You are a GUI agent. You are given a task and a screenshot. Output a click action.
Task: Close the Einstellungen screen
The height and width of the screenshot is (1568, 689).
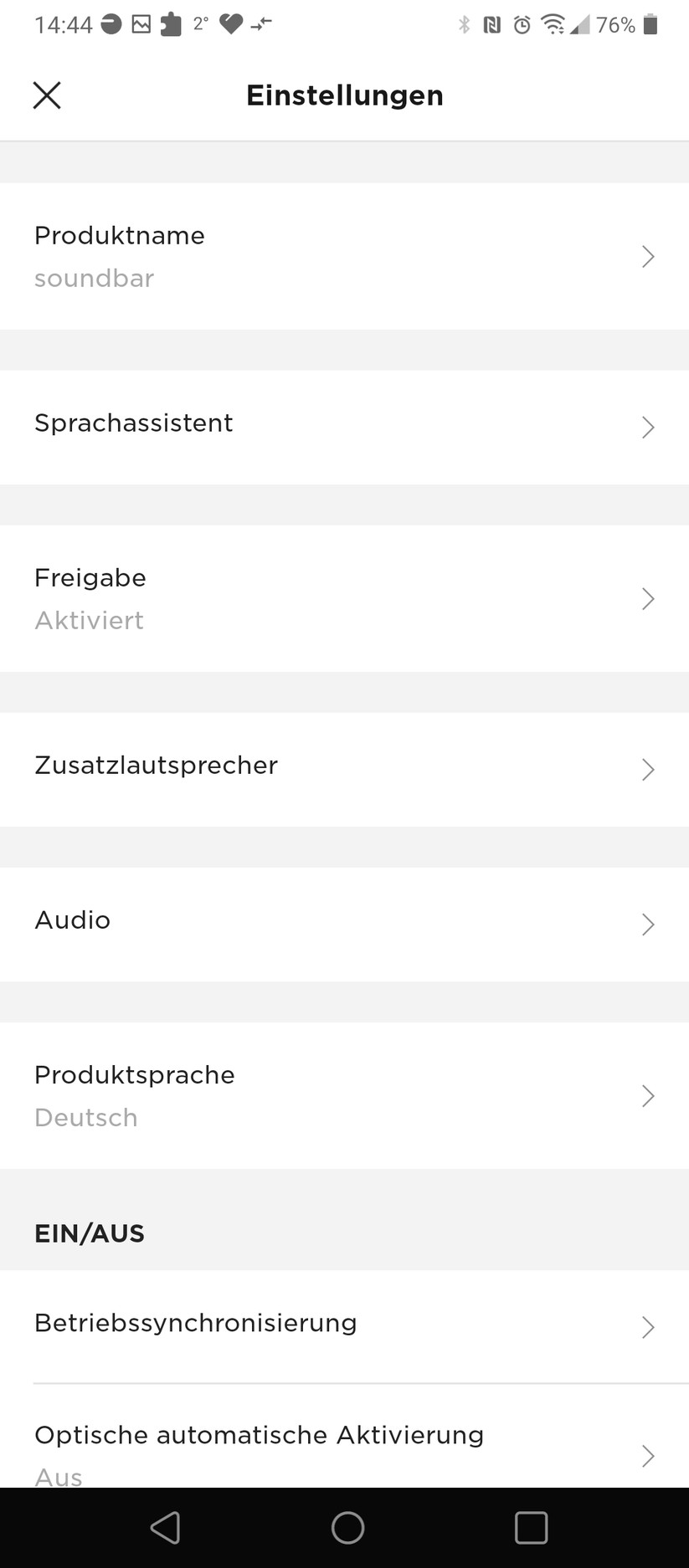click(x=47, y=95)
